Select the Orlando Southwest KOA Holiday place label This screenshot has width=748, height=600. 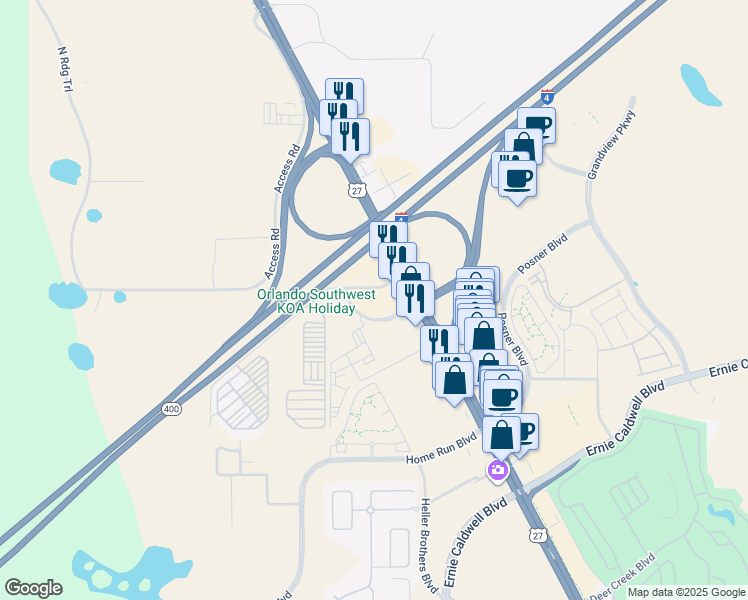coord(316,302)
